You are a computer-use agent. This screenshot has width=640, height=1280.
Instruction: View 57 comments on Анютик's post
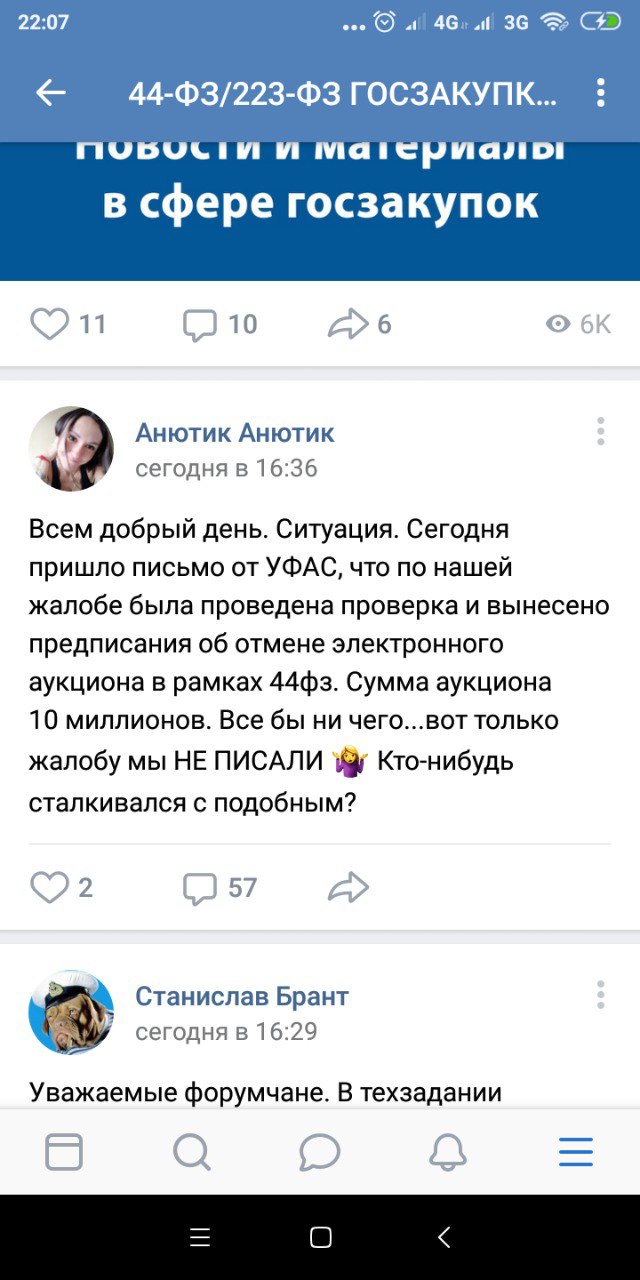click(201, 887)
